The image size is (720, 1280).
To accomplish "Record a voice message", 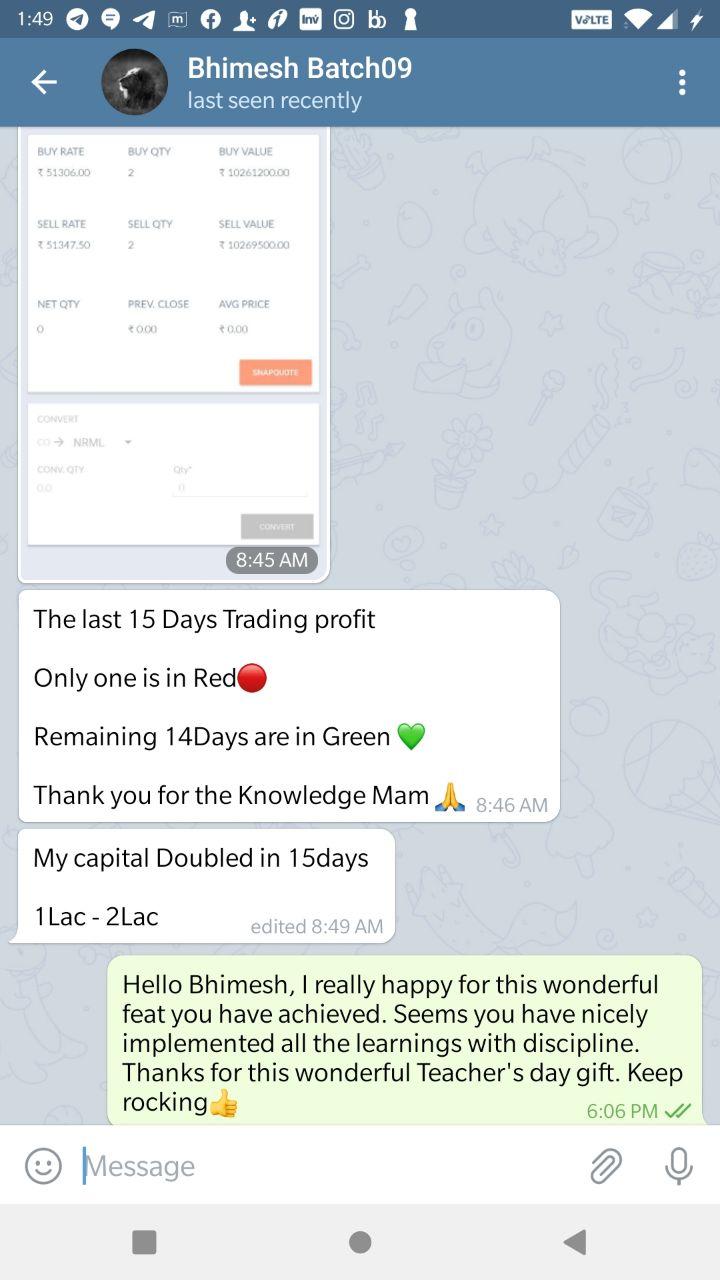I will click(x=678, y=1166).
